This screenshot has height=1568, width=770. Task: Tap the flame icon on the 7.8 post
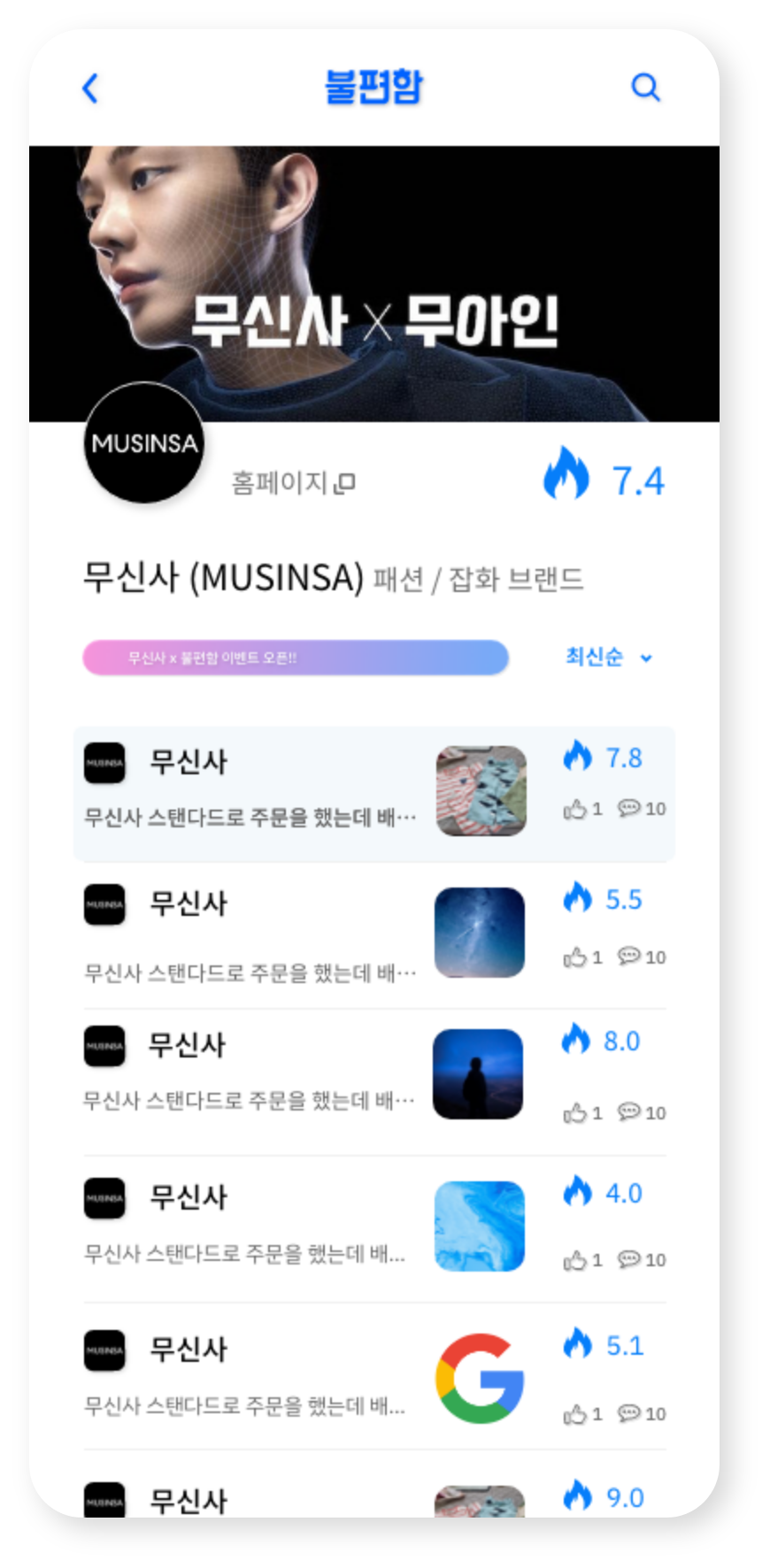pyautogui.click(x=579, y=757)
